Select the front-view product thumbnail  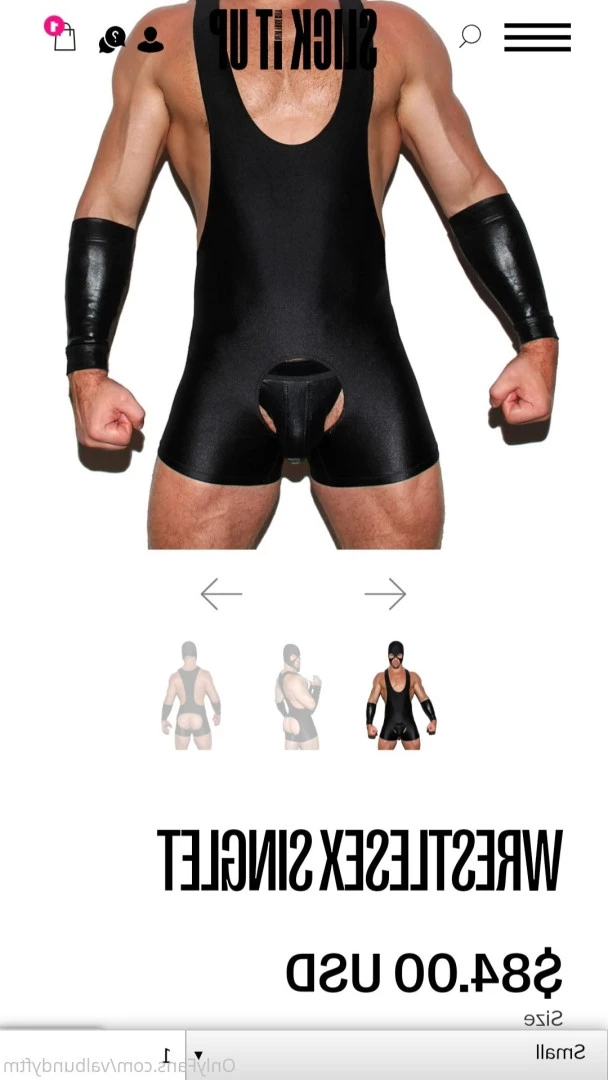pos(401,695)
